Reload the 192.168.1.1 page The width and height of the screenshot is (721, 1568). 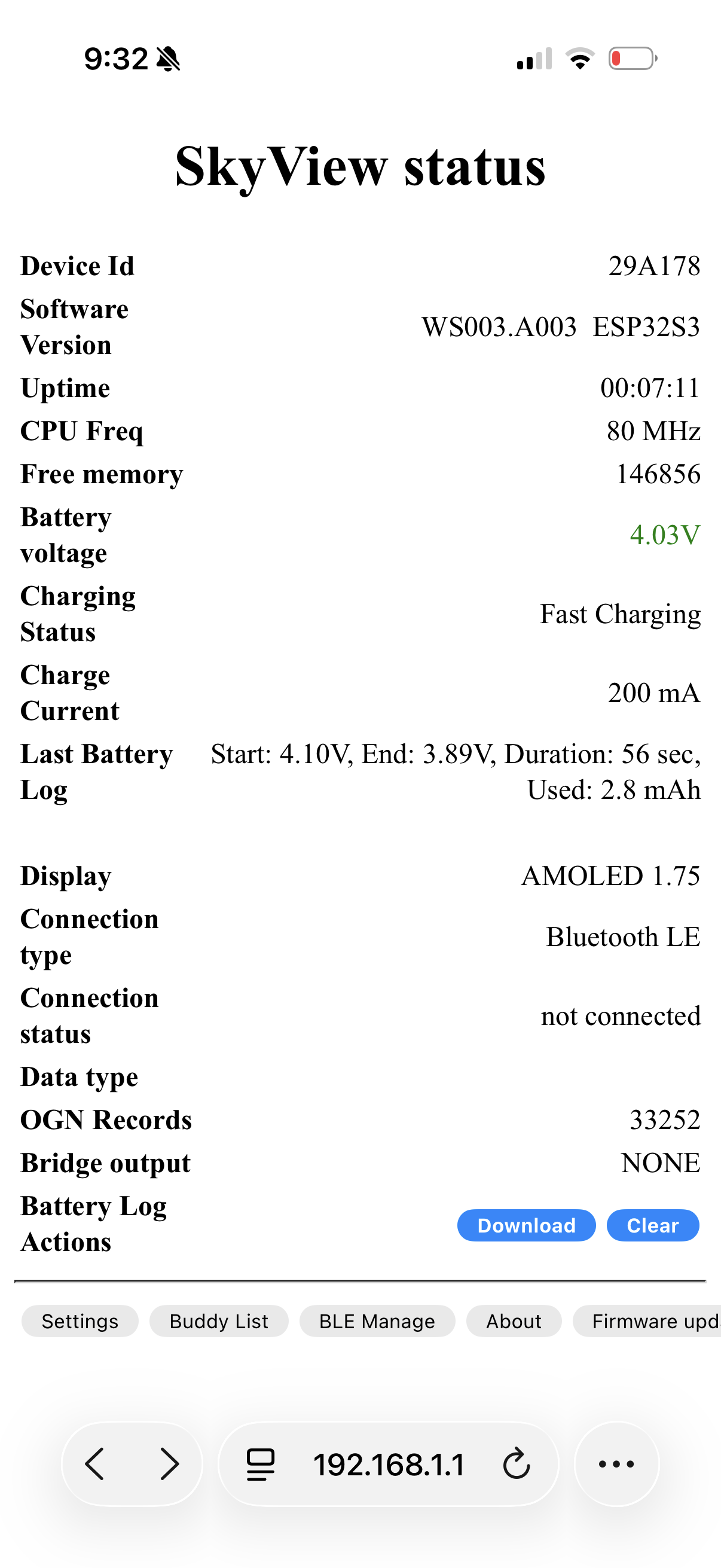coord(517,1464)
